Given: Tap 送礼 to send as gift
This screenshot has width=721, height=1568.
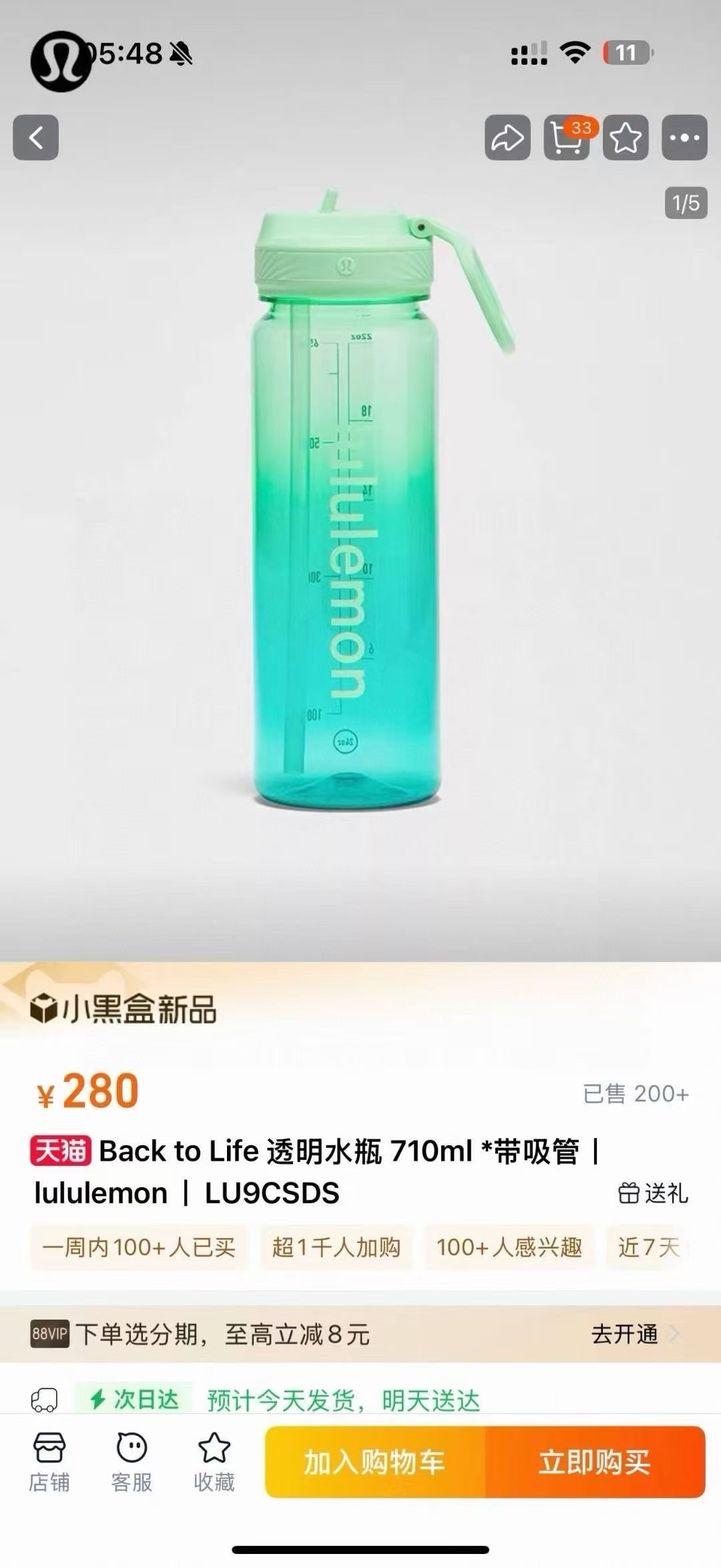Looking at the screenshot, I should pos(653,1193).
